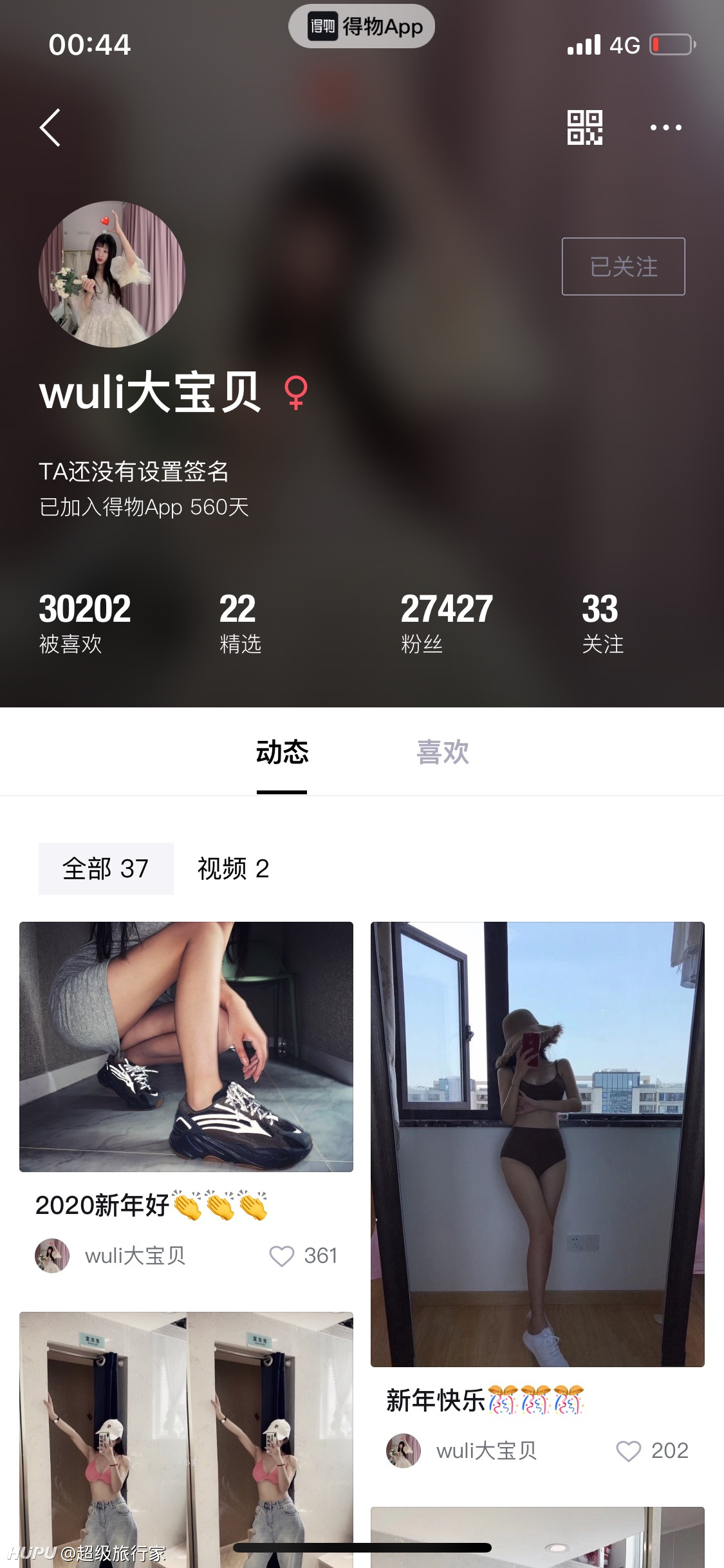Like the 2020新年好 post

tap(281, 1255)
